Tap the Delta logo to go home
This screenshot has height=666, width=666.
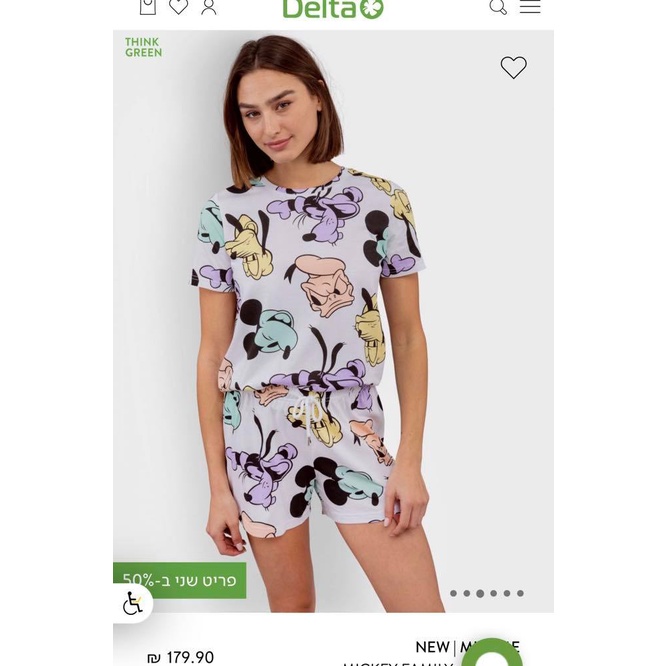coord(332,8)
